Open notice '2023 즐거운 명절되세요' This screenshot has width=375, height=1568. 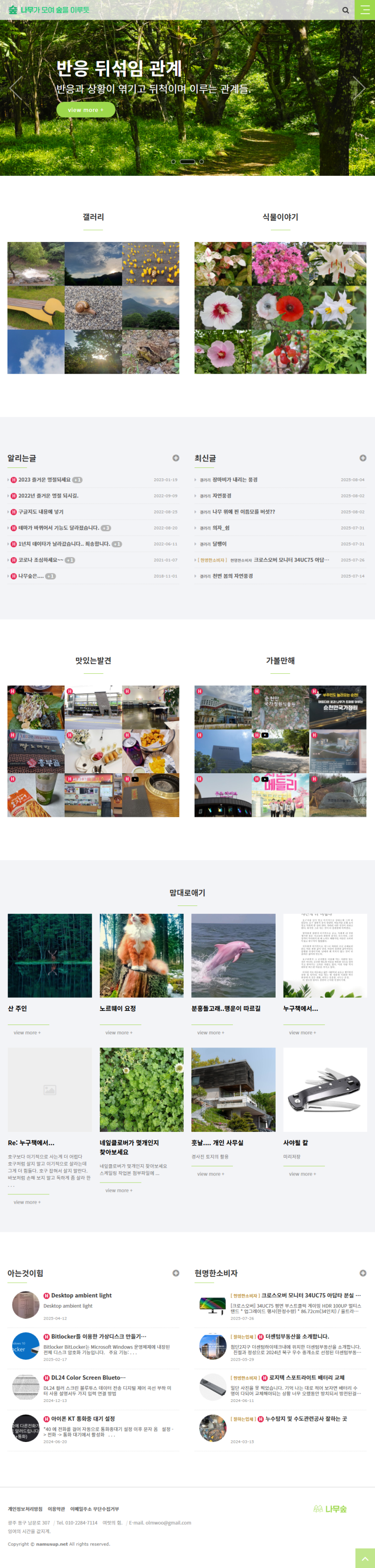coord(45,480)
